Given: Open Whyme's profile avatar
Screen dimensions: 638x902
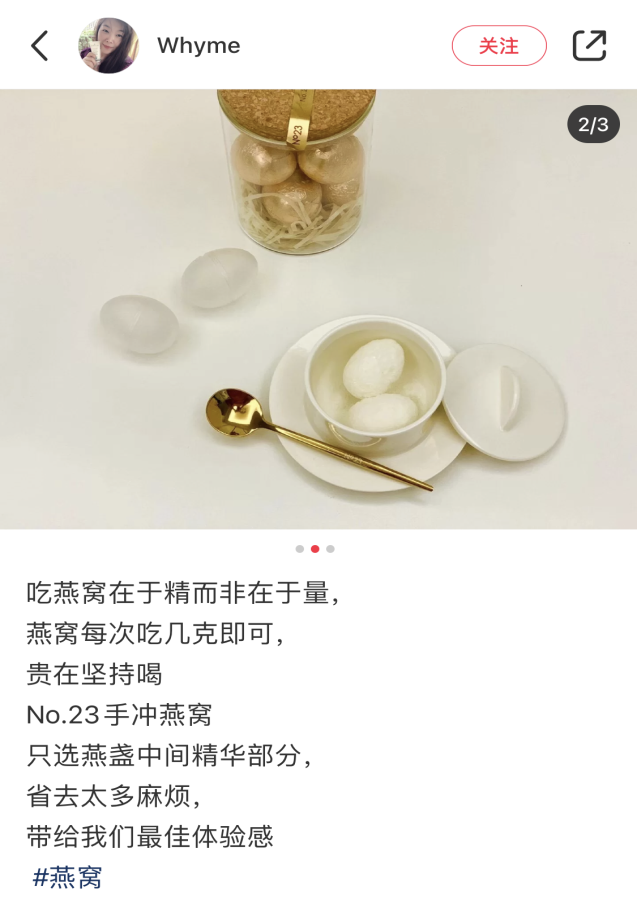Looking at the screenshot, I should (x=108, y=46).
